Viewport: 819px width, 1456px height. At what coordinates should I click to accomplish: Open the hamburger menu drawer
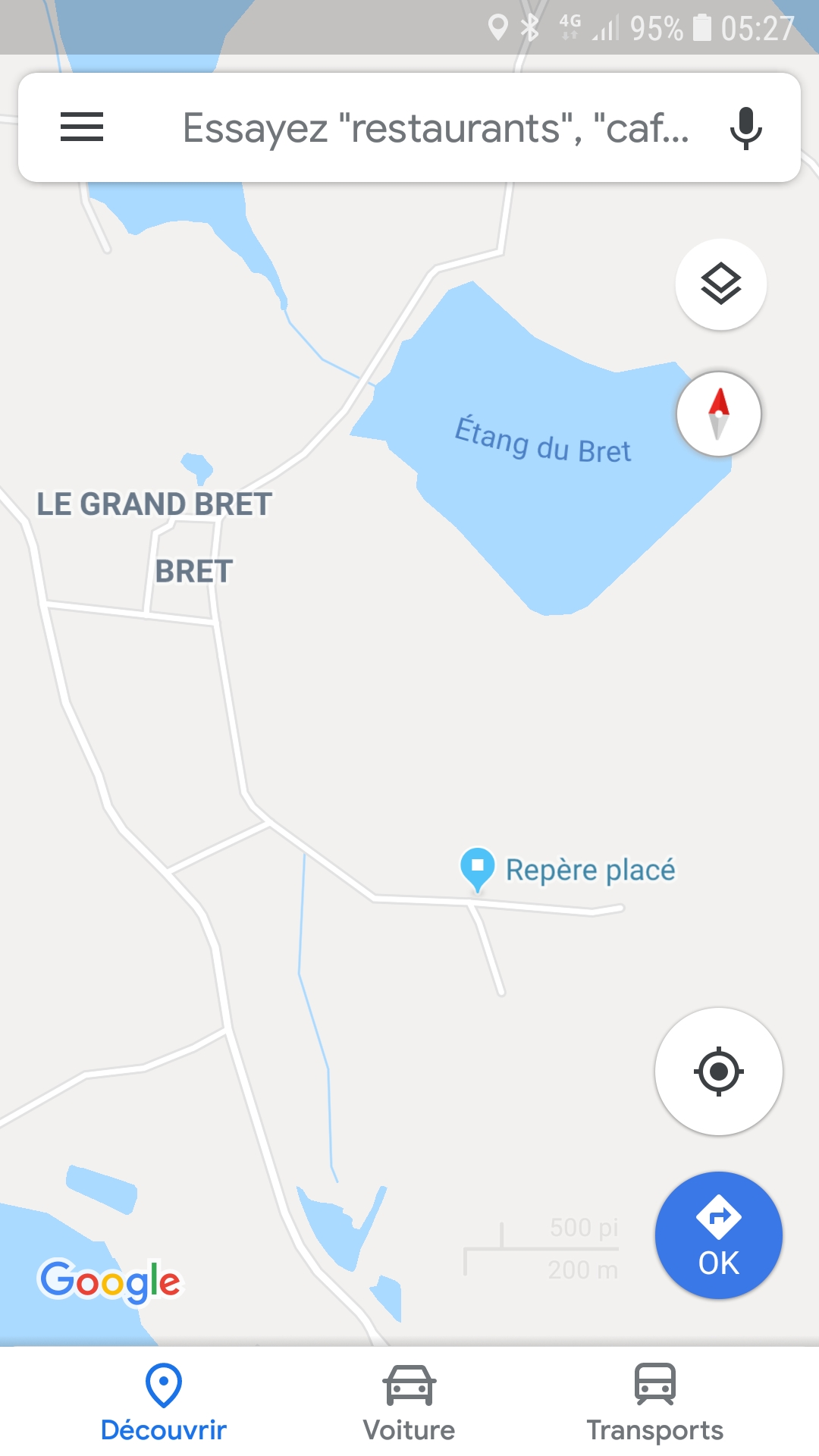pyautogui.click(x=82, y=127)
